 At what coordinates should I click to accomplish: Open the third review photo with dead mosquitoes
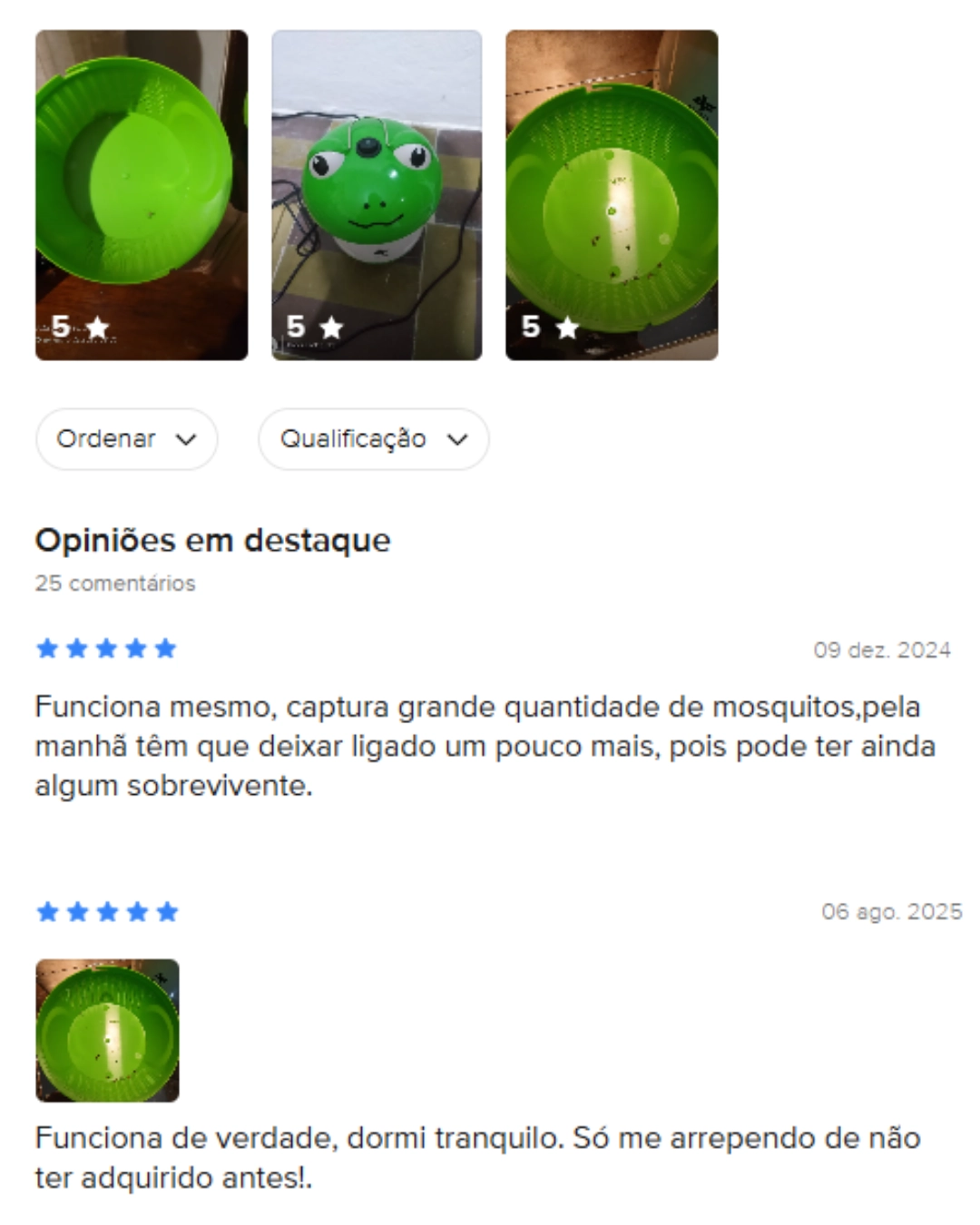tap(612, 195)
